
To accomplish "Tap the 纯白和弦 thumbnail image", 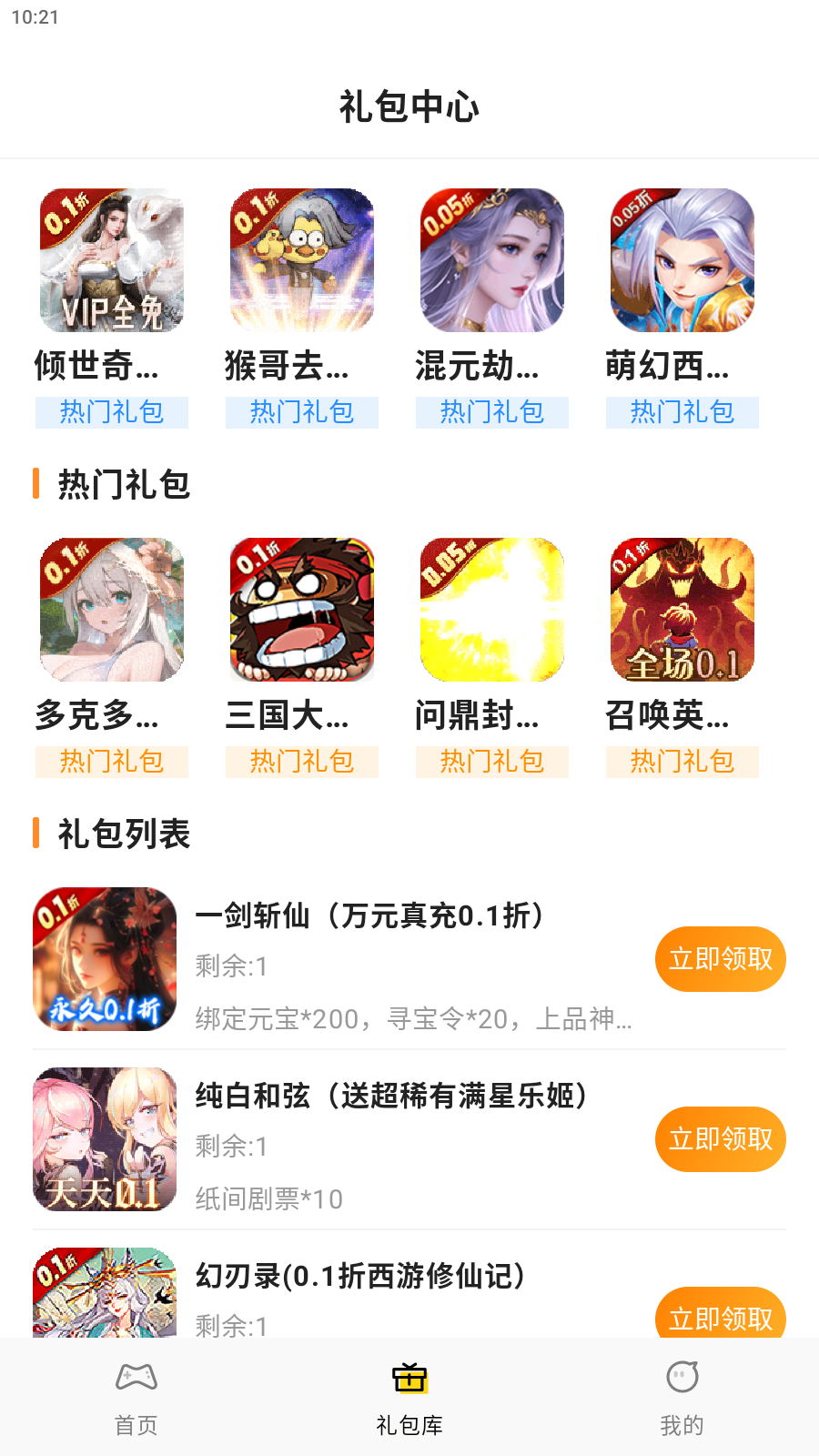I will point(105,1139).
